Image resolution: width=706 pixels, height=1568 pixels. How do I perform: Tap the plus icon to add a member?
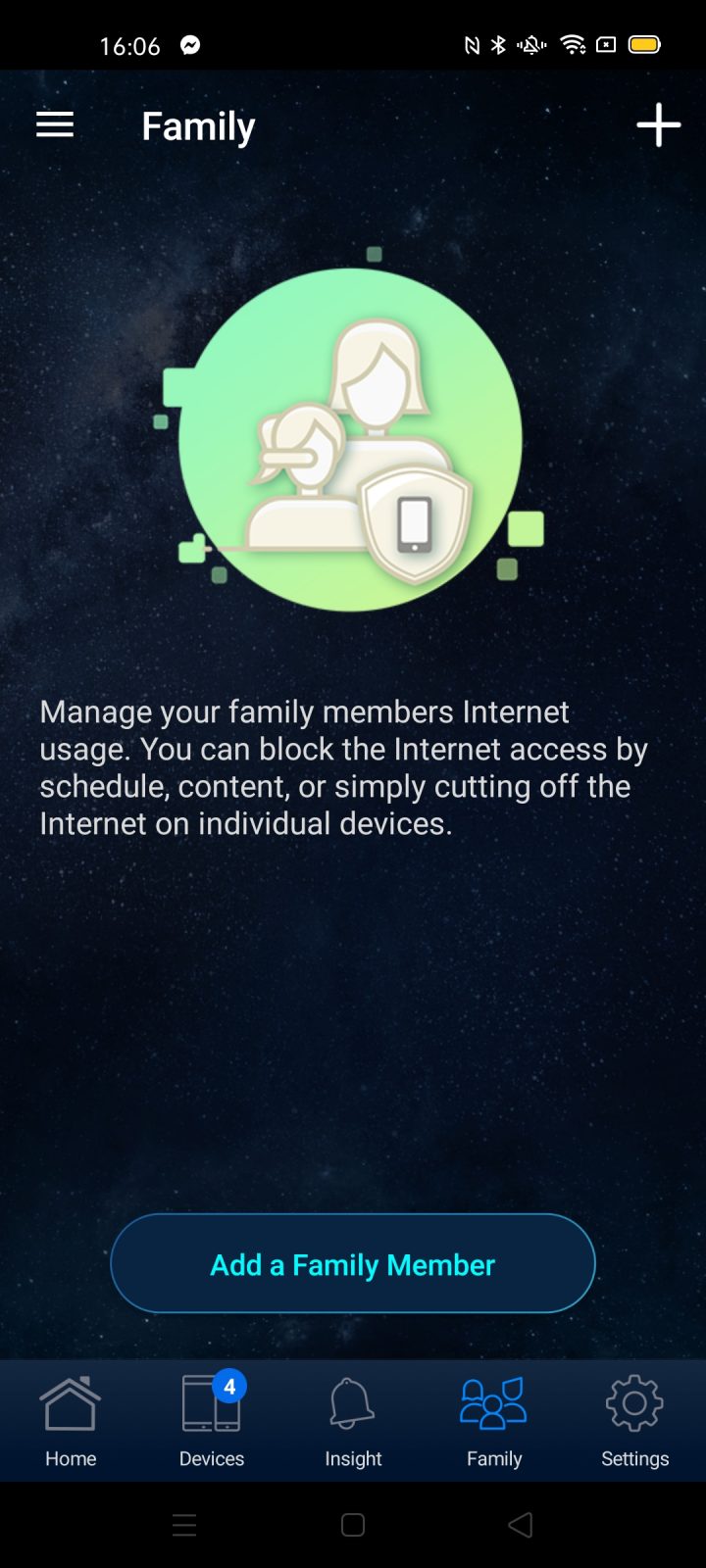pos(658,125)
